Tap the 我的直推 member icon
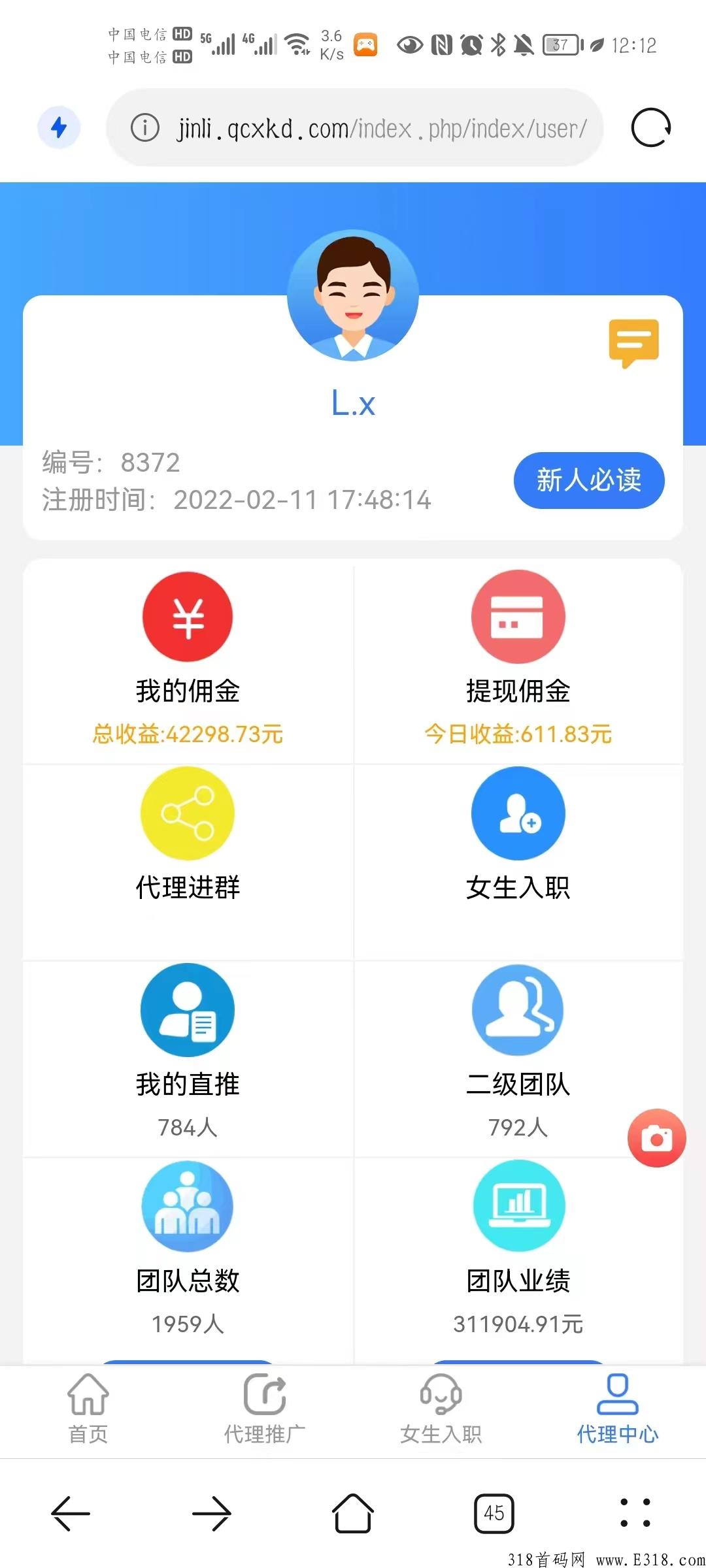The width and height of the screenshot is (706, 1568). click(x=188, y=1010)
